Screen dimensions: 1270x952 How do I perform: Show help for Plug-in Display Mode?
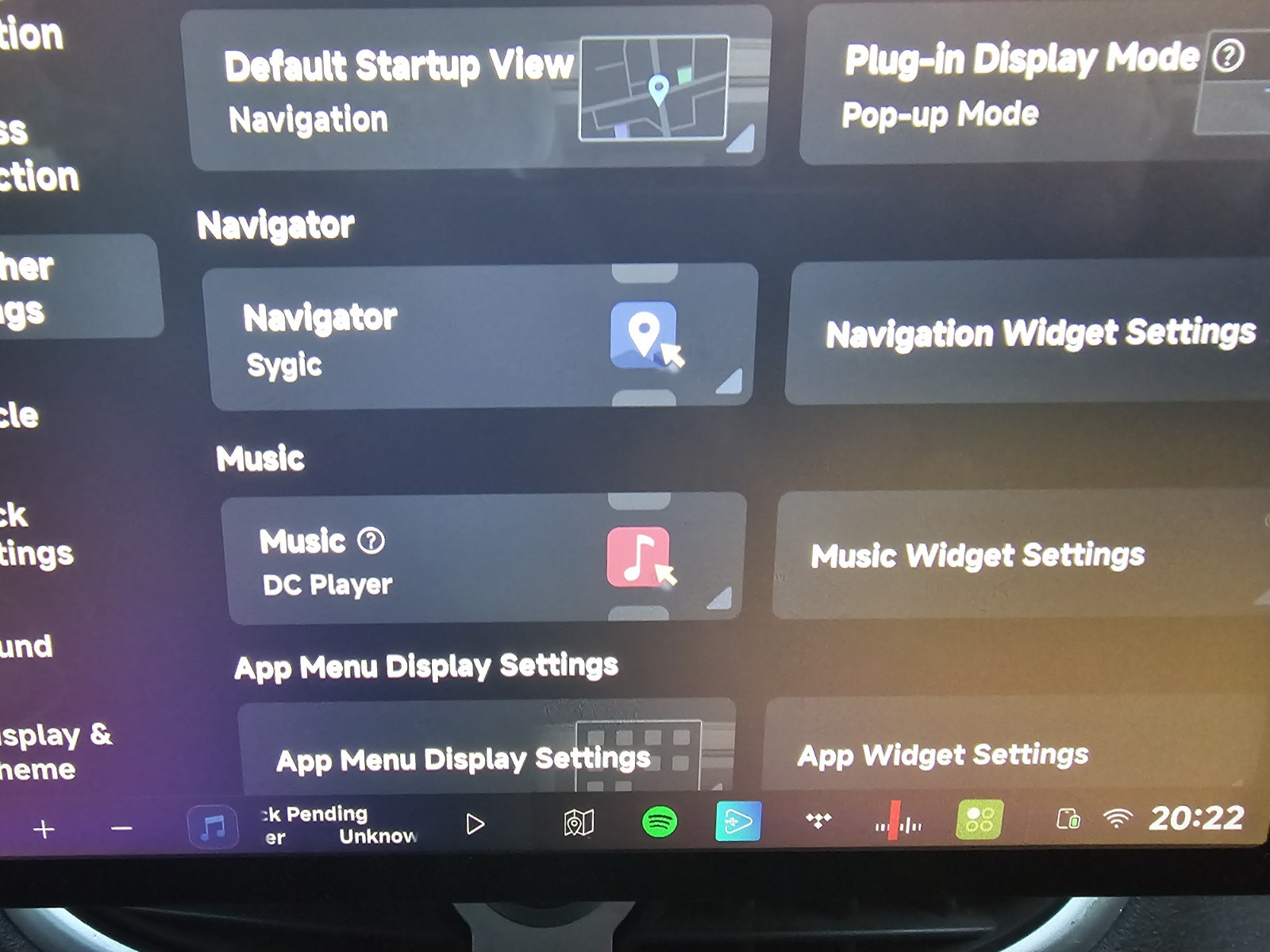(x=1229, y=56)
